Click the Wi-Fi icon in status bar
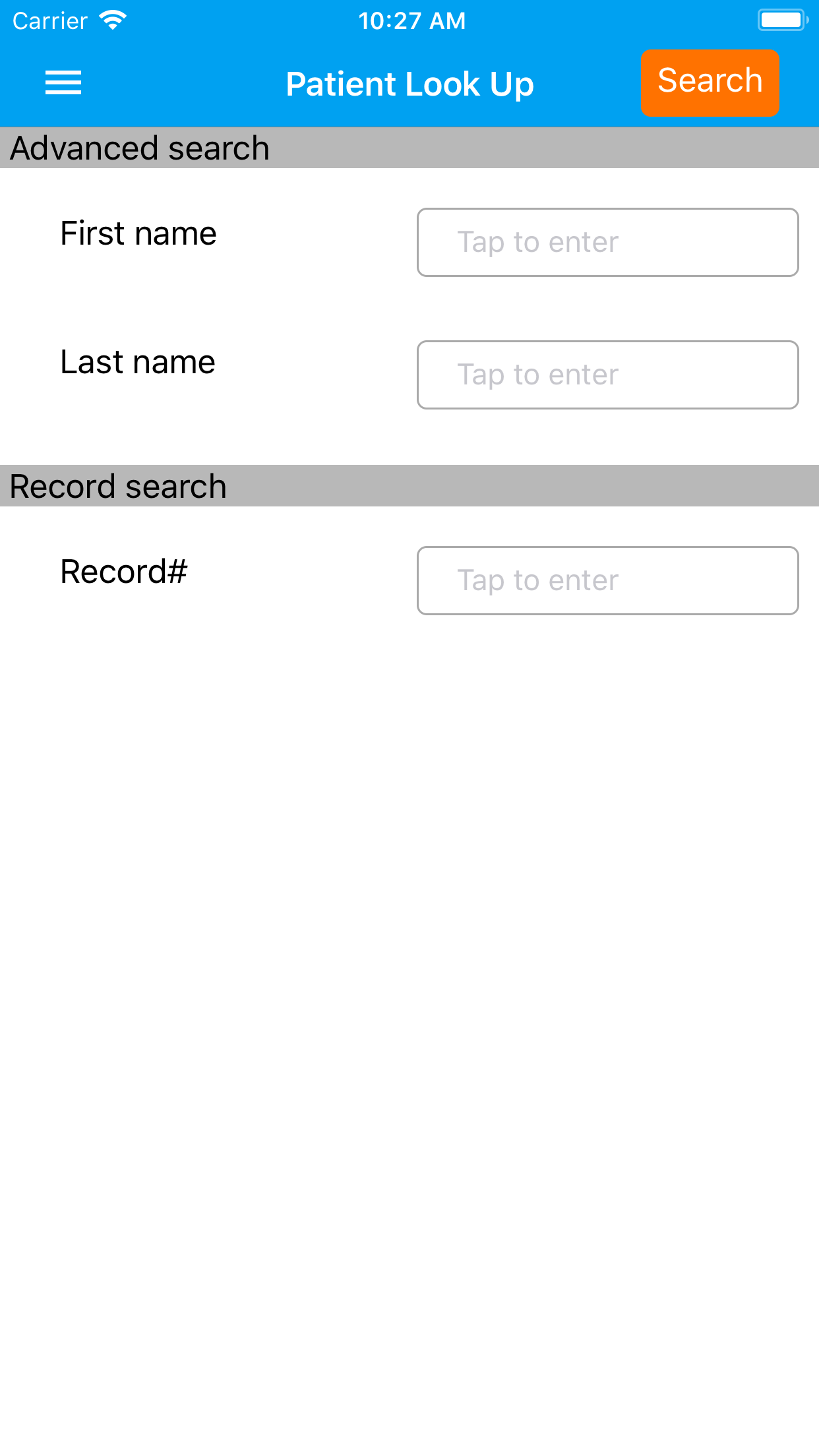The height and width of the screenshot is (1456, 819). tap(112, 20)
